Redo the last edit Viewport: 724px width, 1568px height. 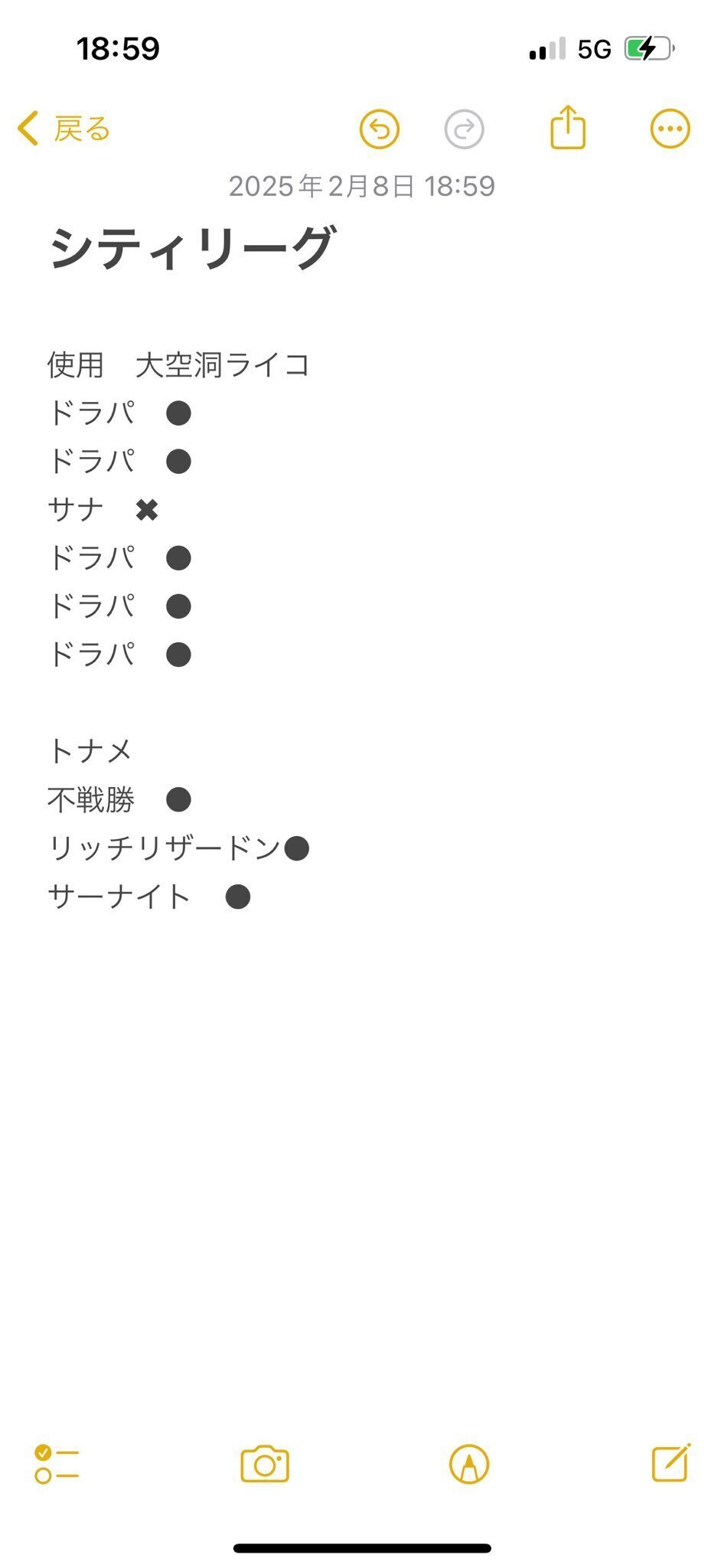click(464, 129)
